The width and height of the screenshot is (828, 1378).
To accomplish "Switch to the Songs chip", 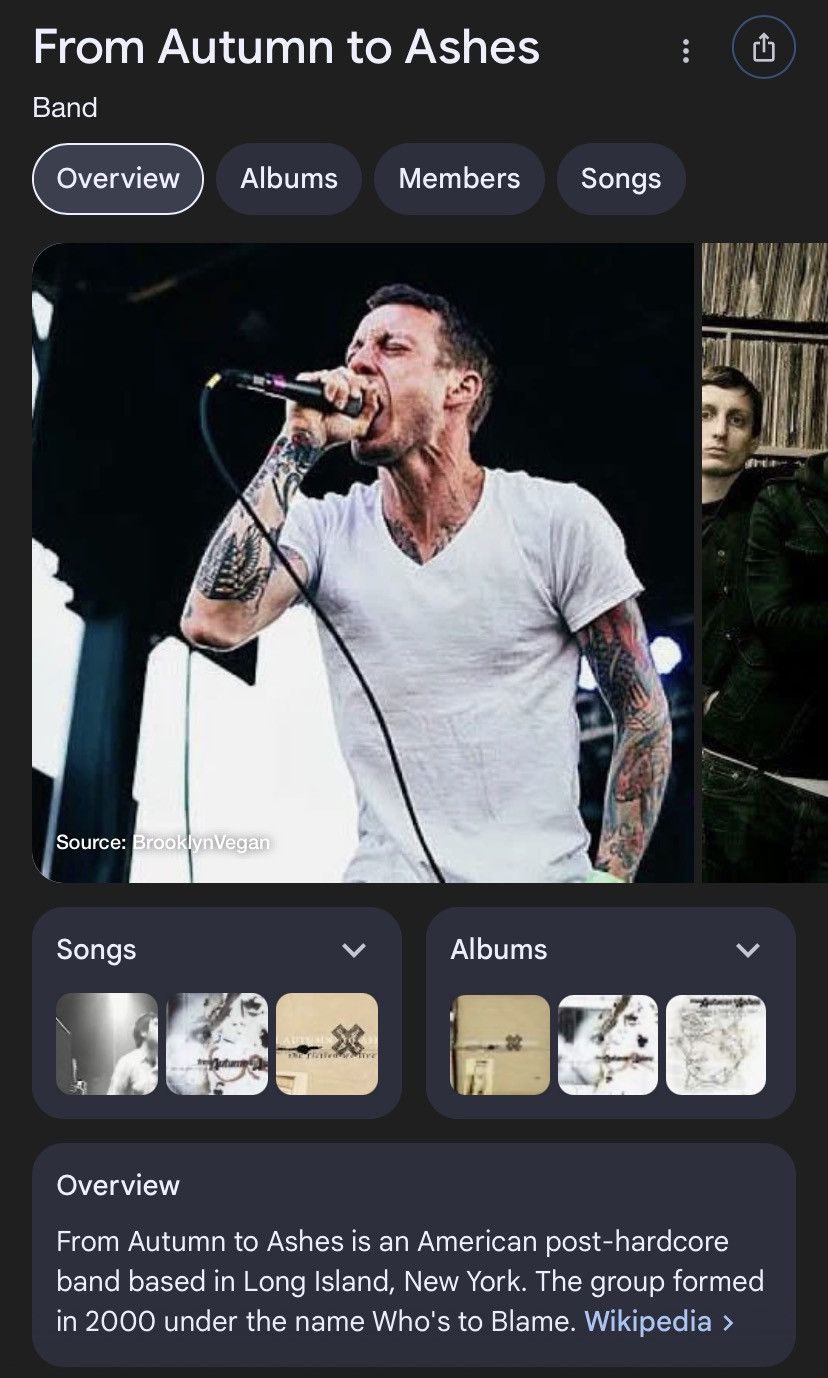I will [621, 179].
